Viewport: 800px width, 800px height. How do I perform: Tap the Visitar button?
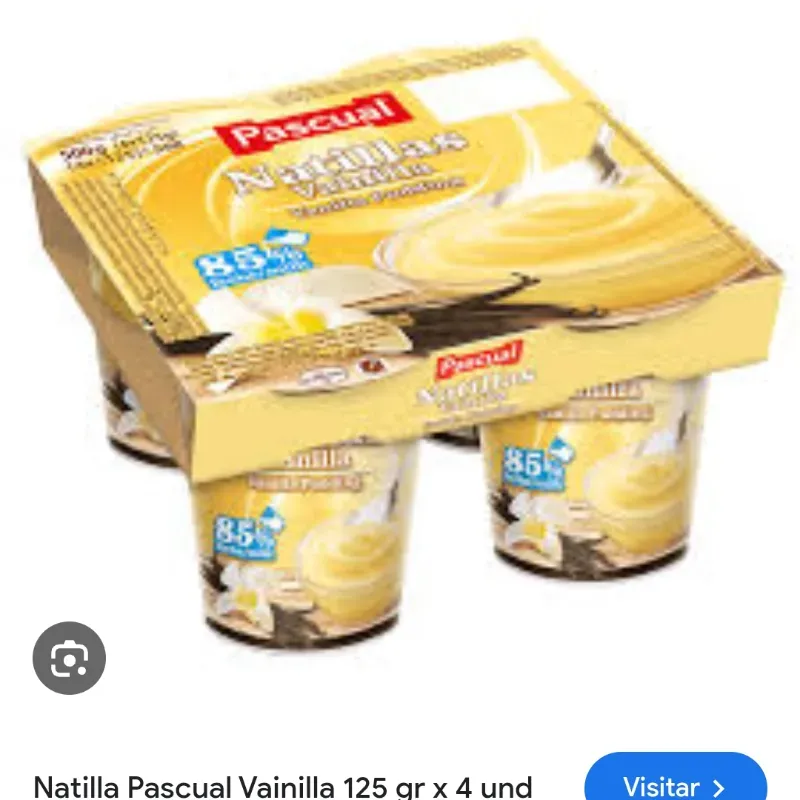click(675, 783)
